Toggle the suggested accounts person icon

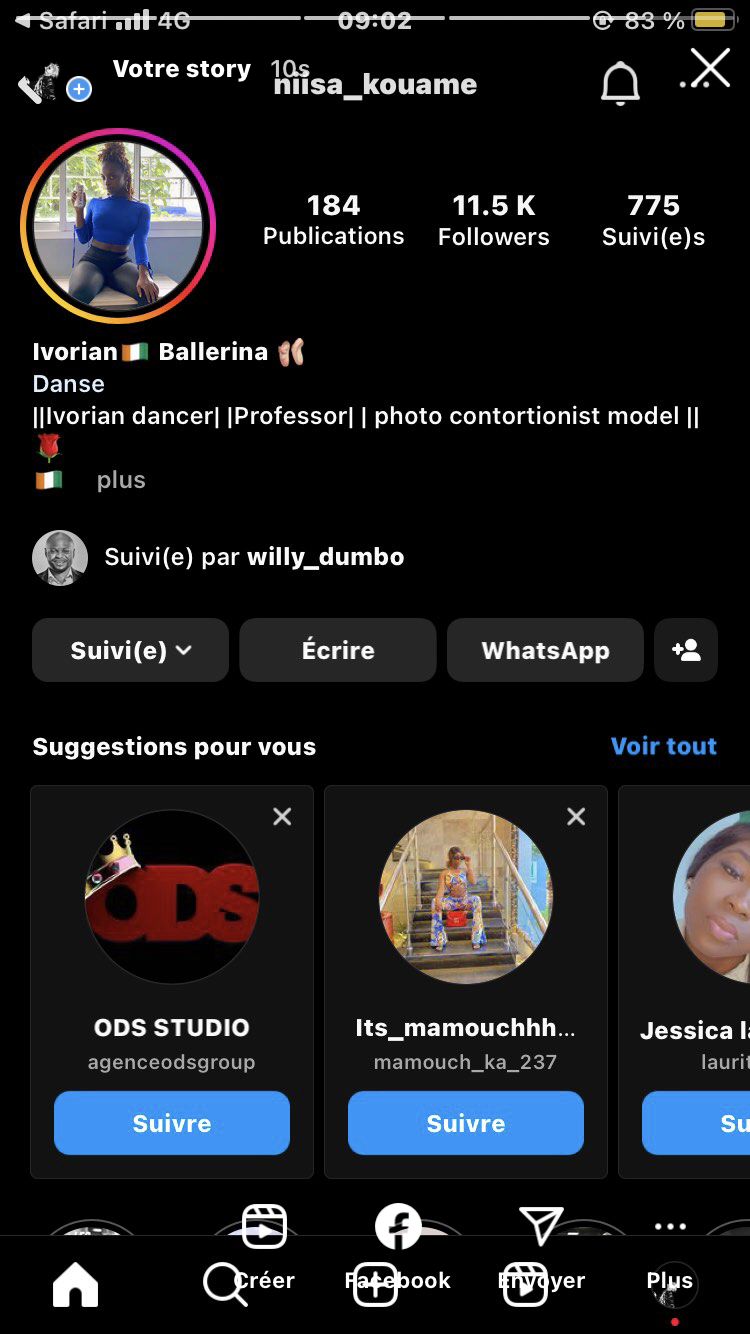click(x=686, y=650)
